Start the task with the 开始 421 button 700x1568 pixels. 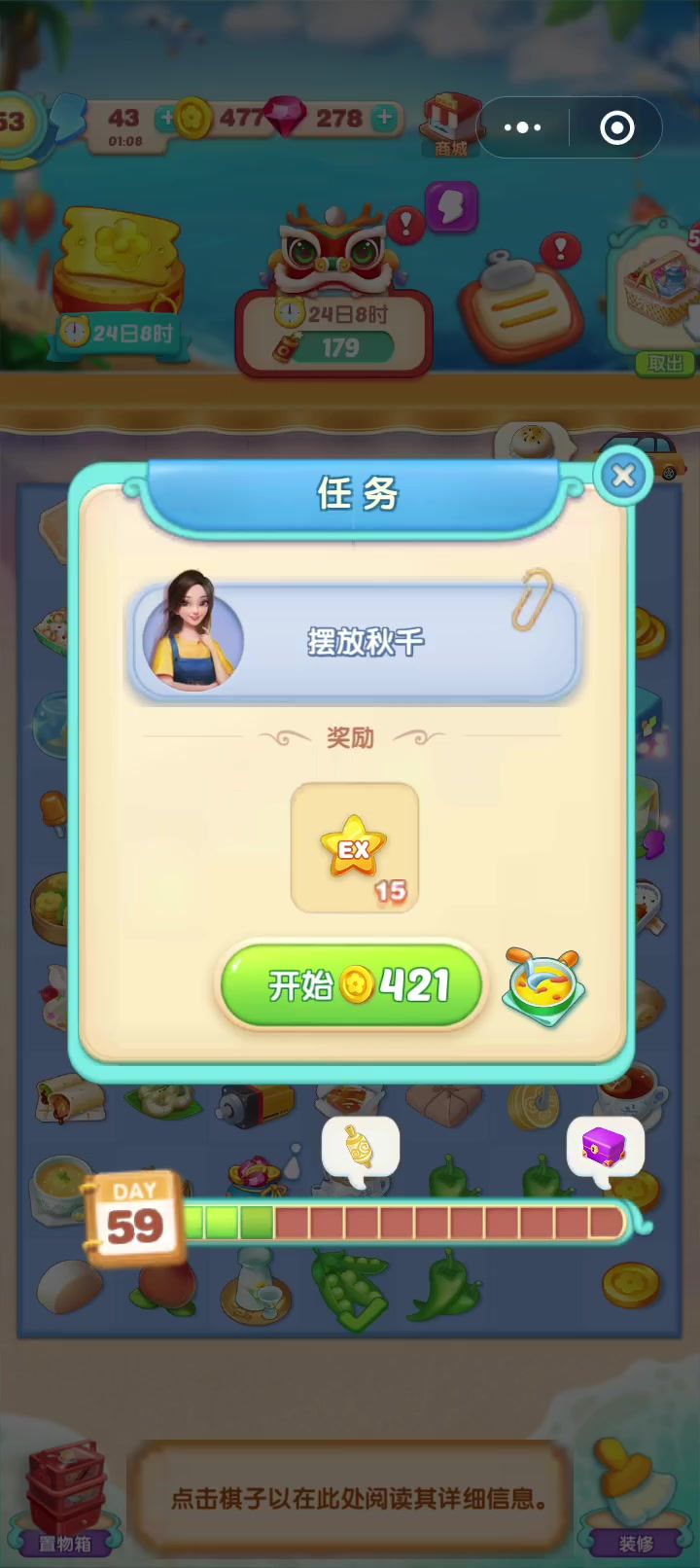click(x=350, y=985)
